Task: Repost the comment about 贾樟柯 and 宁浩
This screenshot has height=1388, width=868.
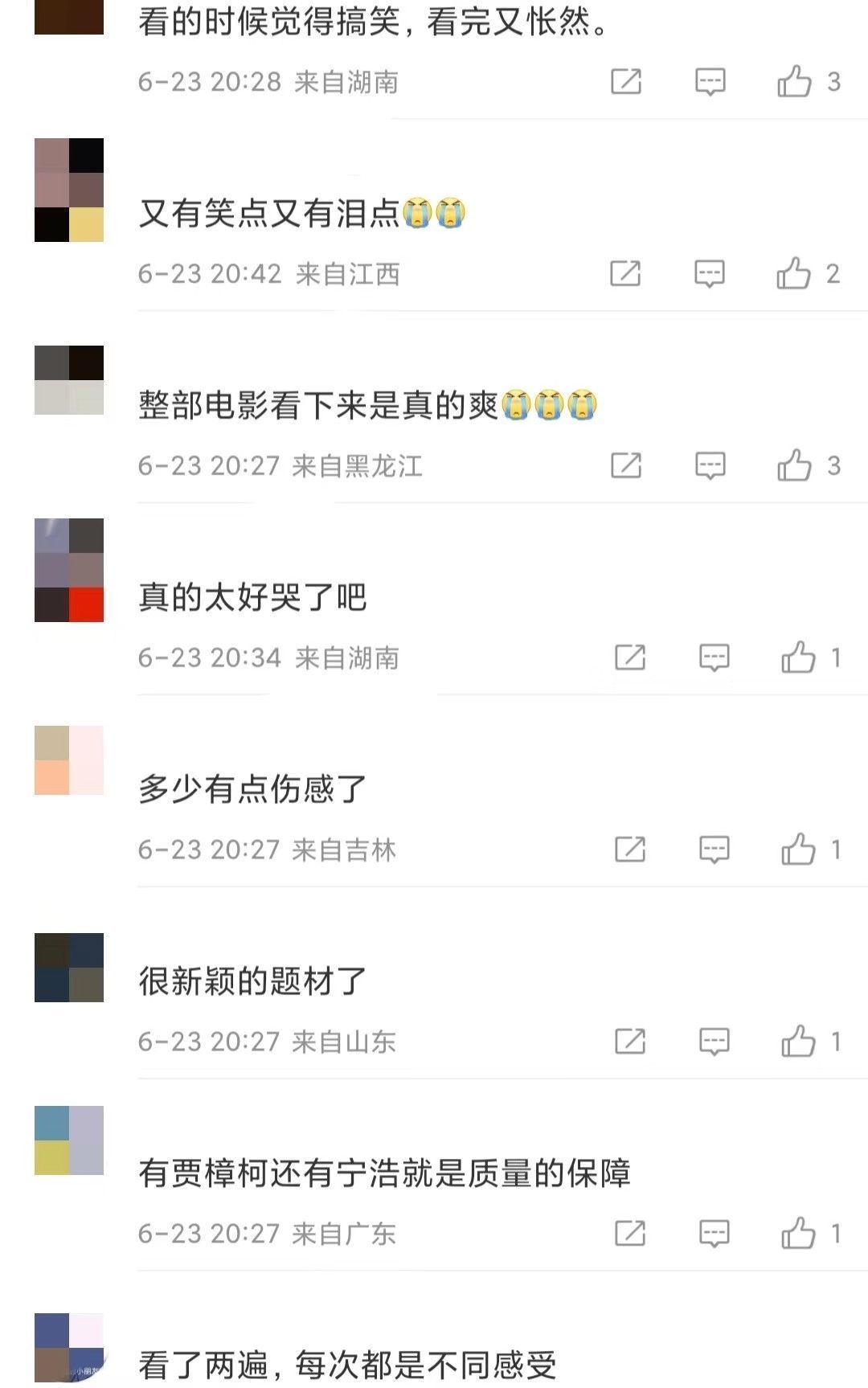Action: pyautogui.click(x=630, y=1233)
